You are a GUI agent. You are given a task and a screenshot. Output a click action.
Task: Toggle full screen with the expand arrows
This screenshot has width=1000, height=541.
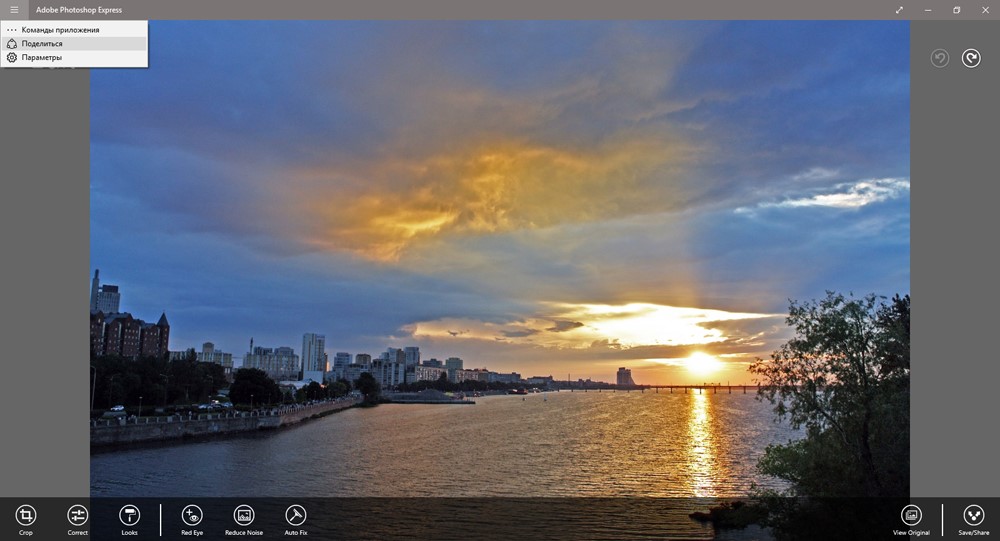(x=899, y=10)
